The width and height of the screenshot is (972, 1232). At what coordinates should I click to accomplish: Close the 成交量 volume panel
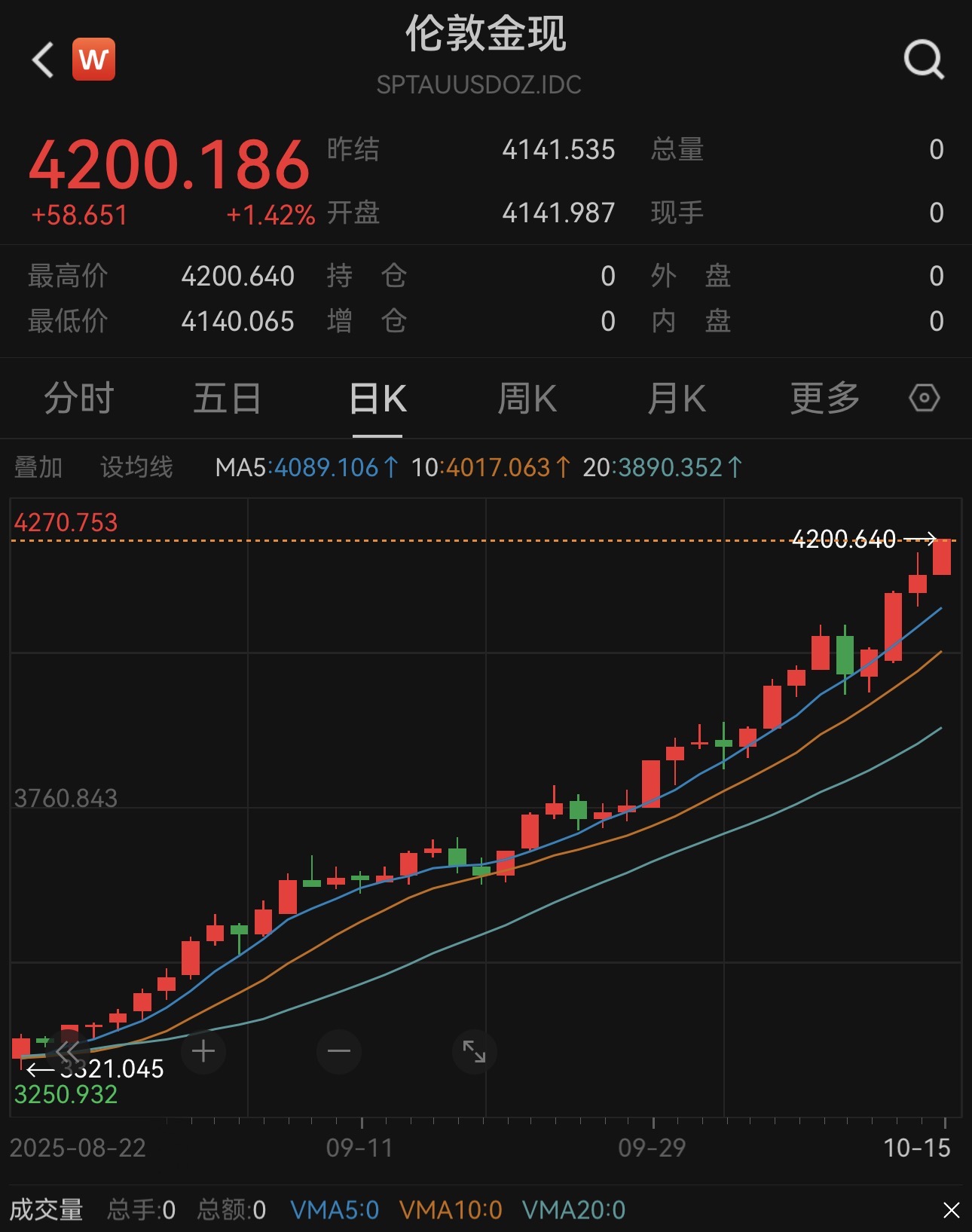pyautogui.click(x=951, y=1210)
